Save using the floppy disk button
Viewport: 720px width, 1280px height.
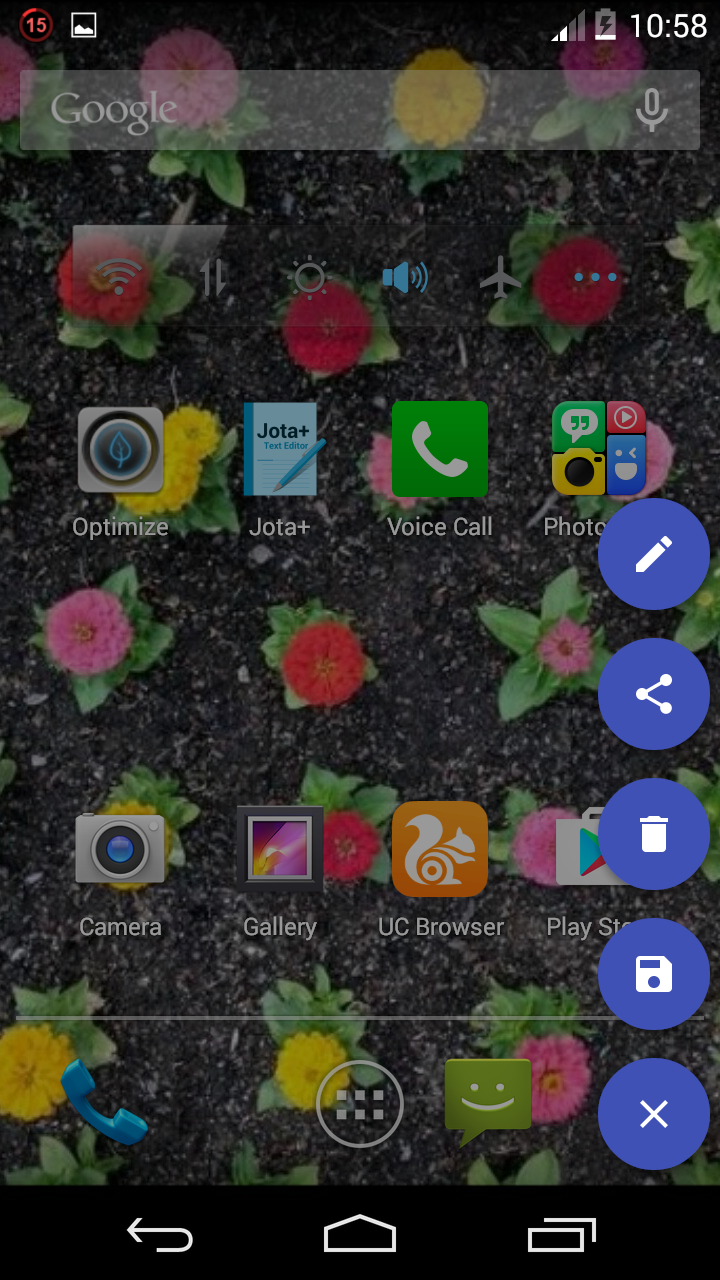[654, 974]
